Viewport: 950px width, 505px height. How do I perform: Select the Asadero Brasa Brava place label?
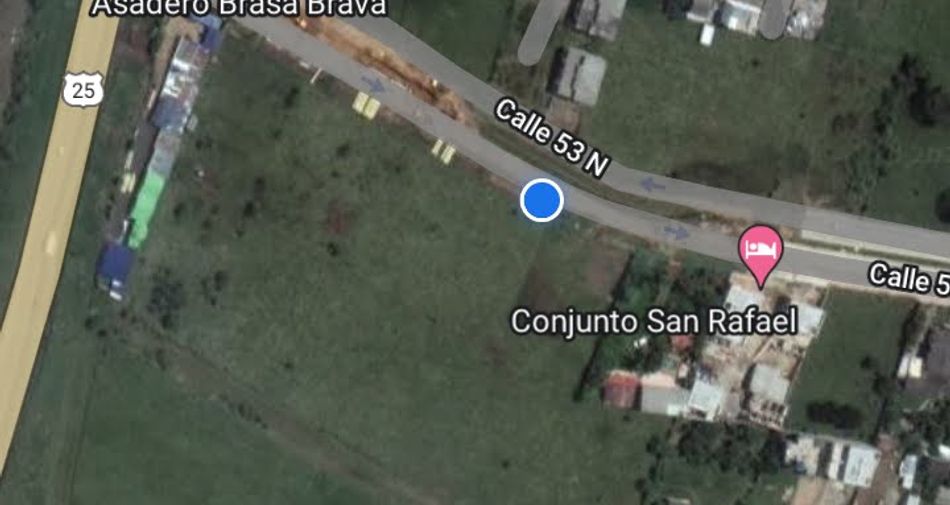coord(240,7)
